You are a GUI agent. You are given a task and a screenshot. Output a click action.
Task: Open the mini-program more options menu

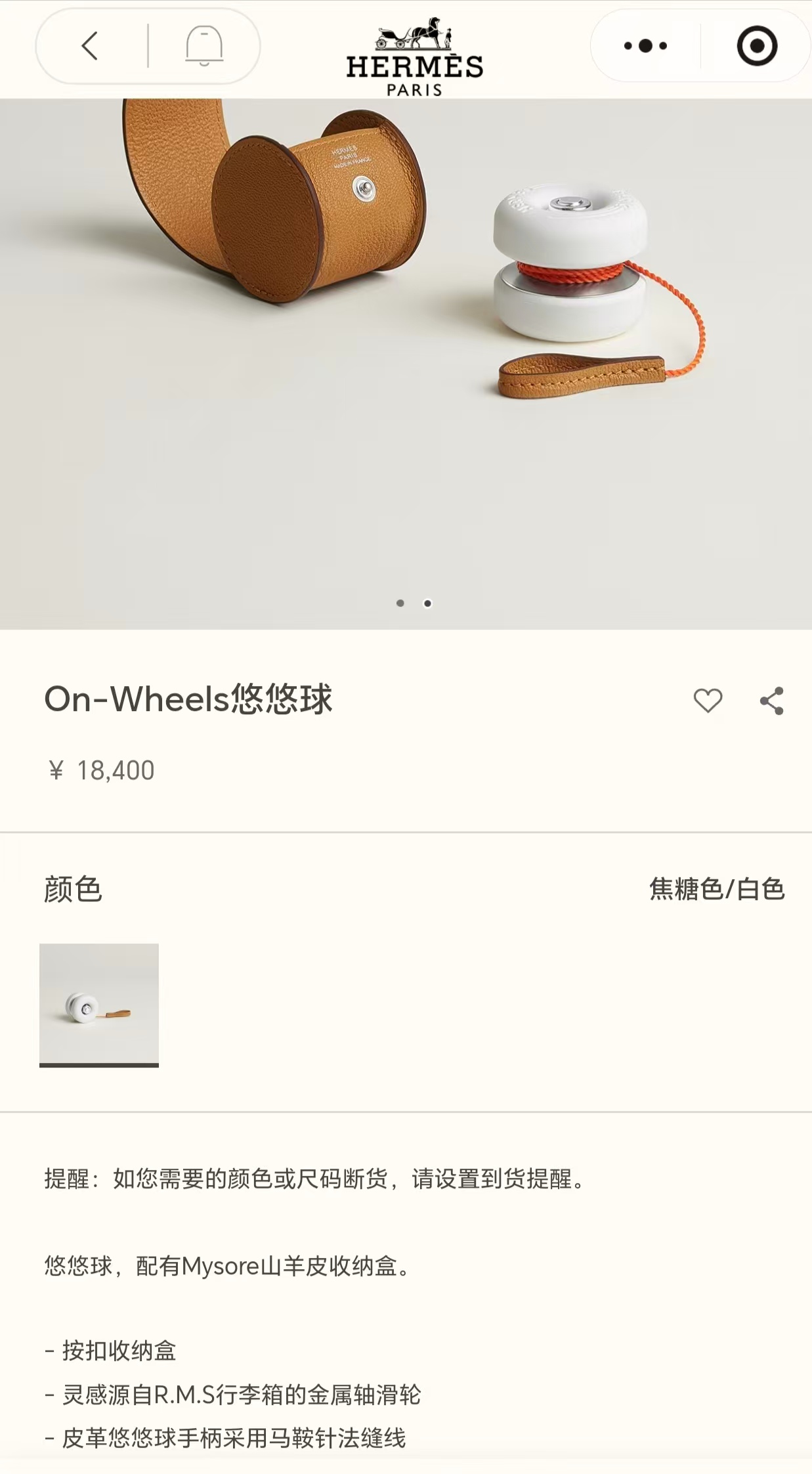(x=644, y=44)
